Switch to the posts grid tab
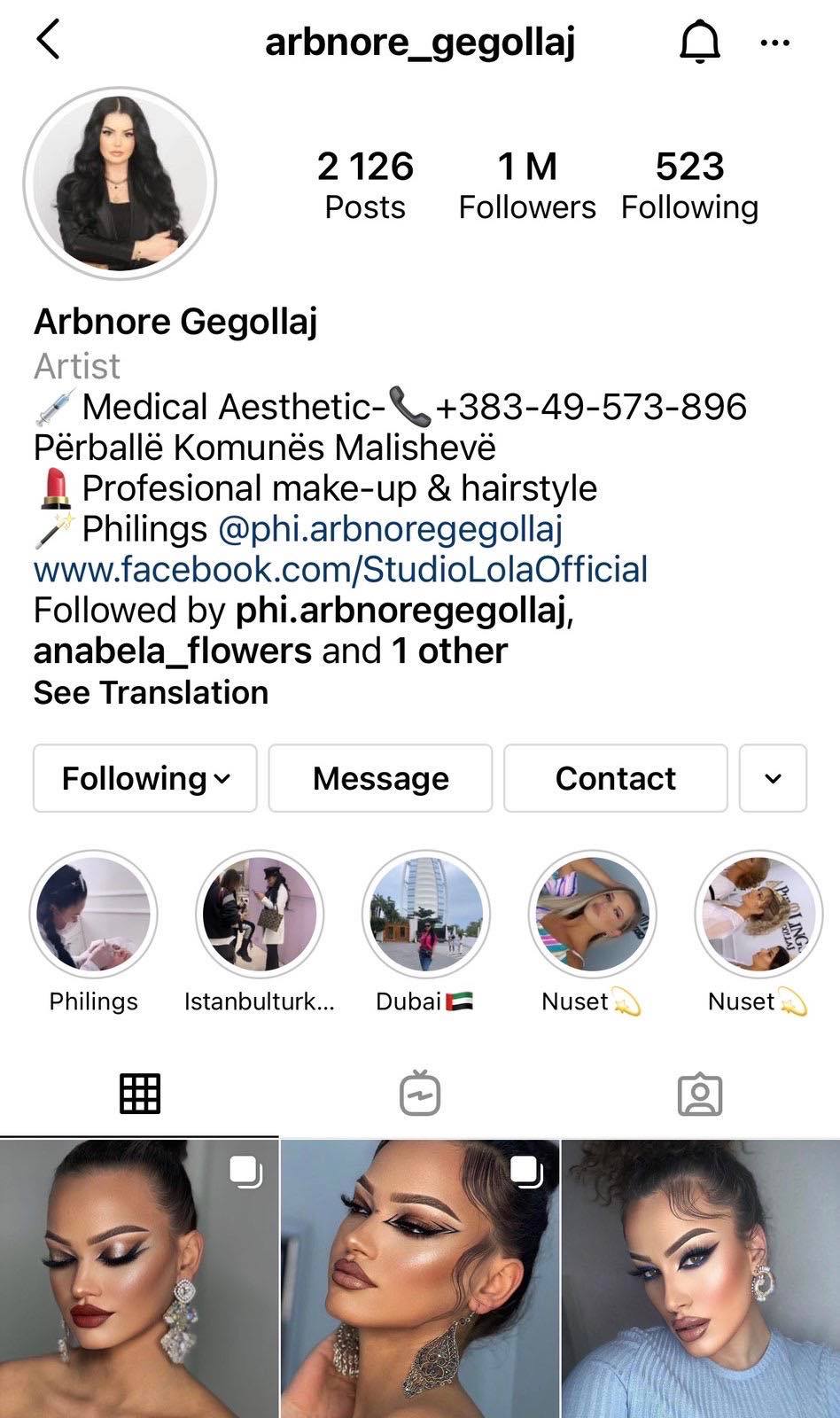The width and height of the screenshot is (840, 1418). [140, 1094]
